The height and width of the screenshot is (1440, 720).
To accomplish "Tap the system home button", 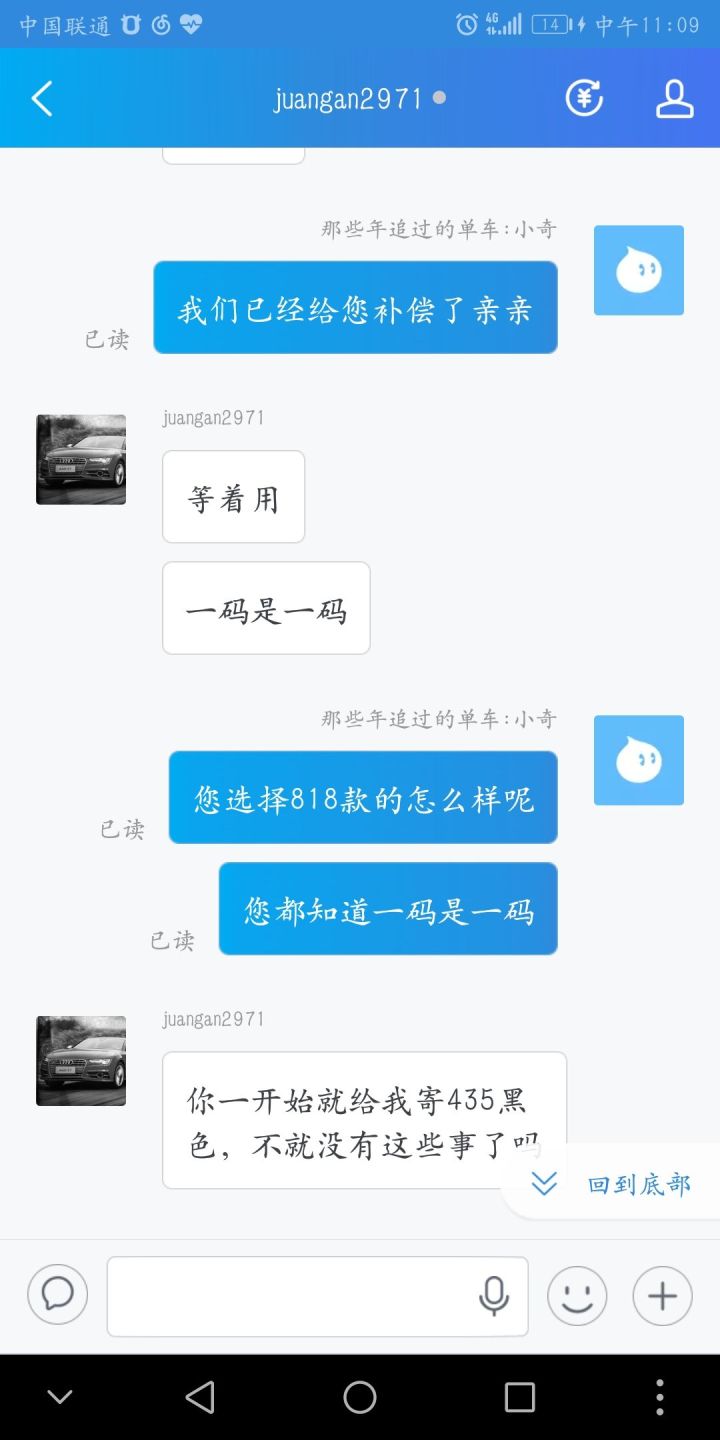I will click(360, 1397).
